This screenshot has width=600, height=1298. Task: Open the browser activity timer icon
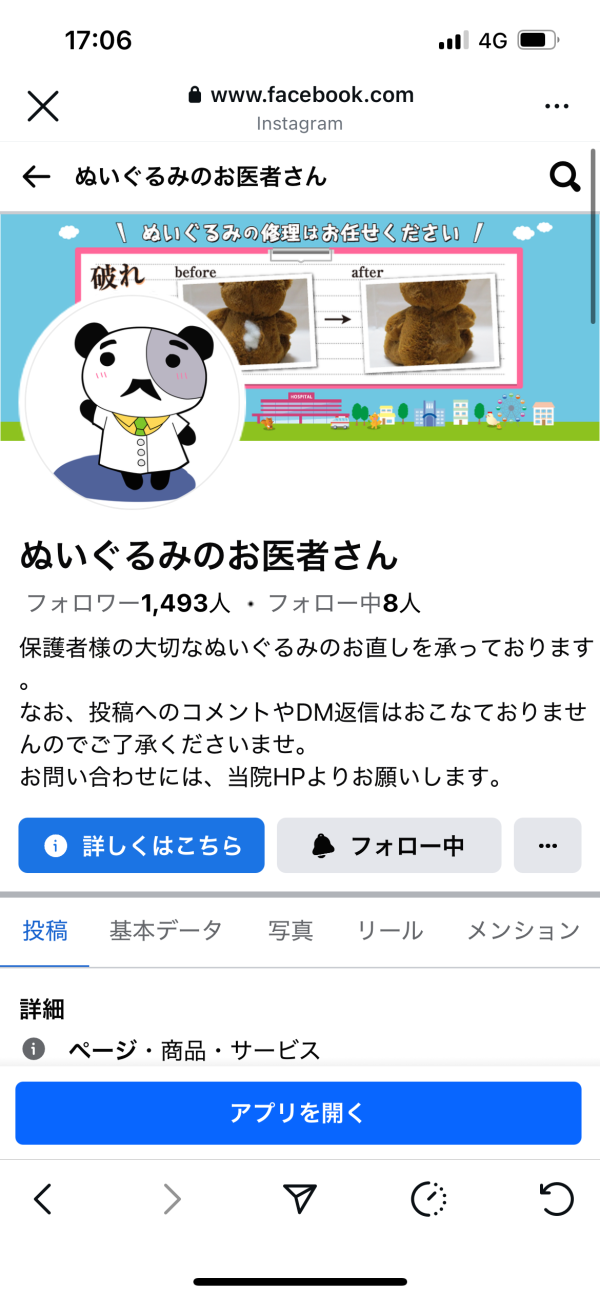(x=429, y=1198)
